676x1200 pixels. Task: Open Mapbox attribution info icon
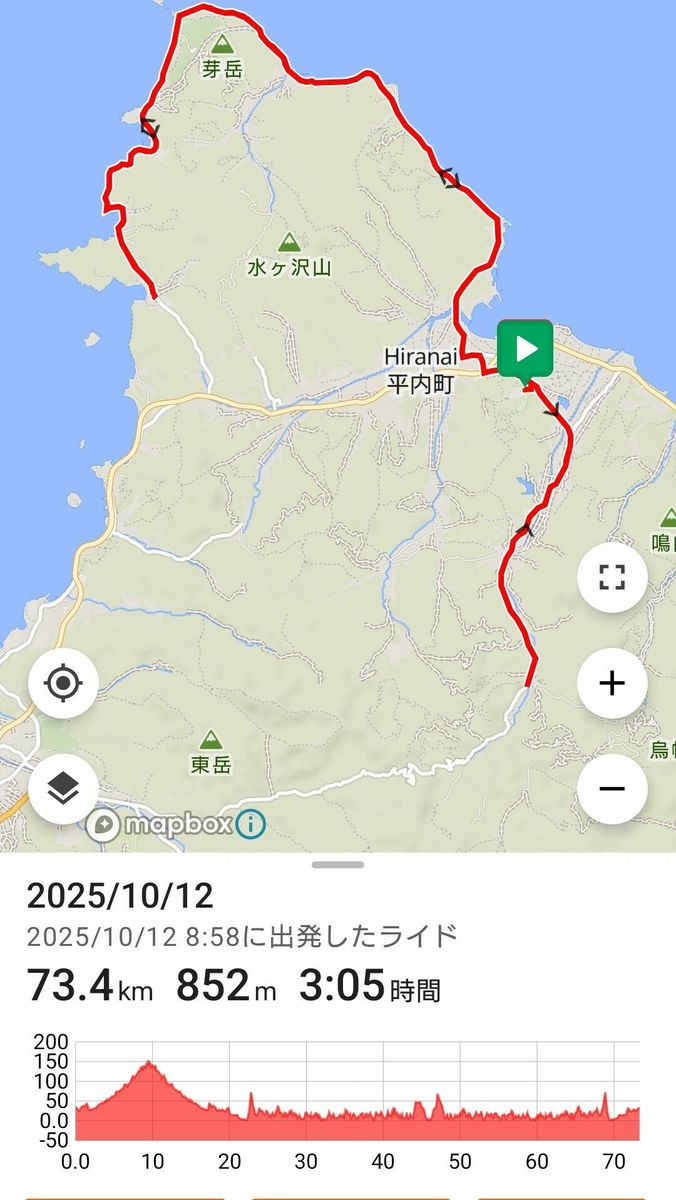(x=252, y=824)
